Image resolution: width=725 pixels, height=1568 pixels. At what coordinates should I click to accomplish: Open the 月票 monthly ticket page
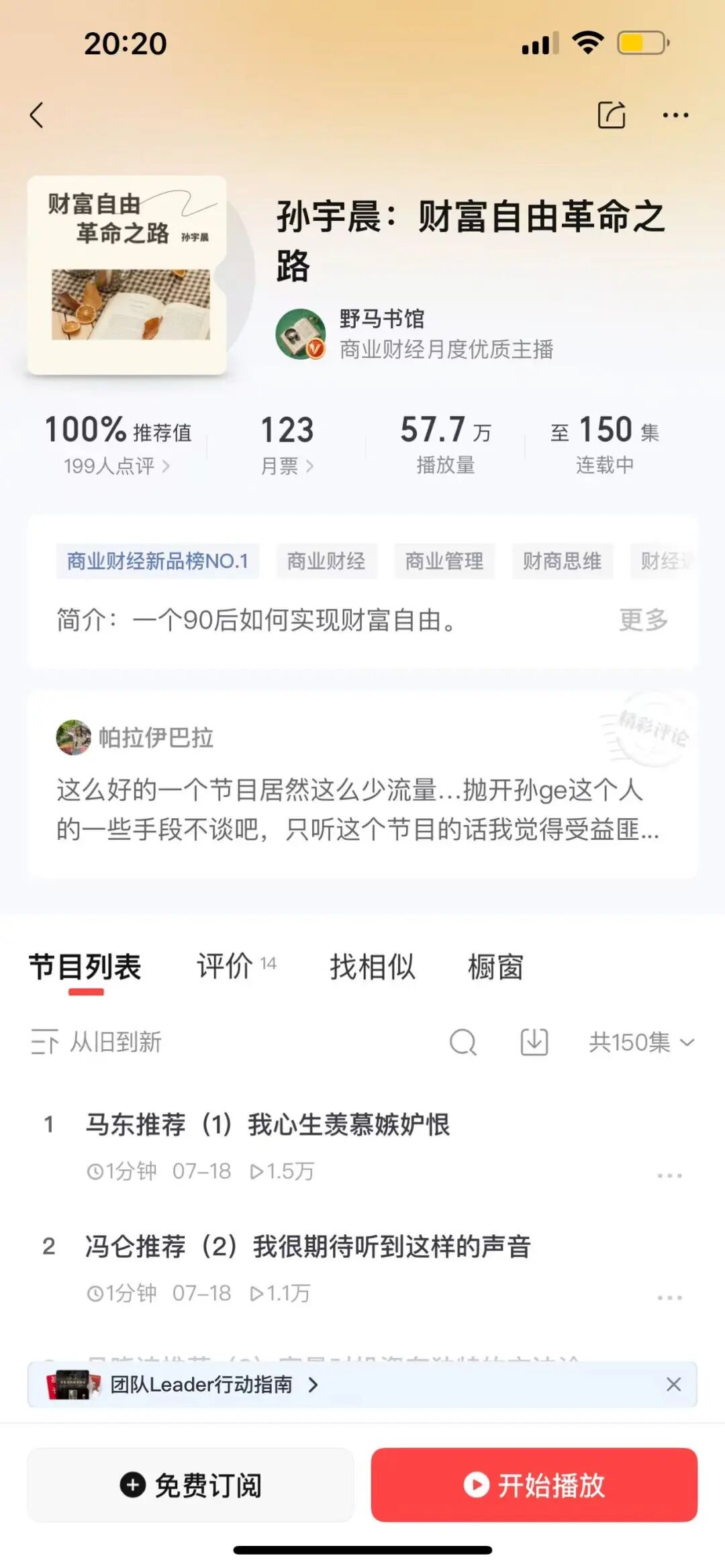(287, 466)
